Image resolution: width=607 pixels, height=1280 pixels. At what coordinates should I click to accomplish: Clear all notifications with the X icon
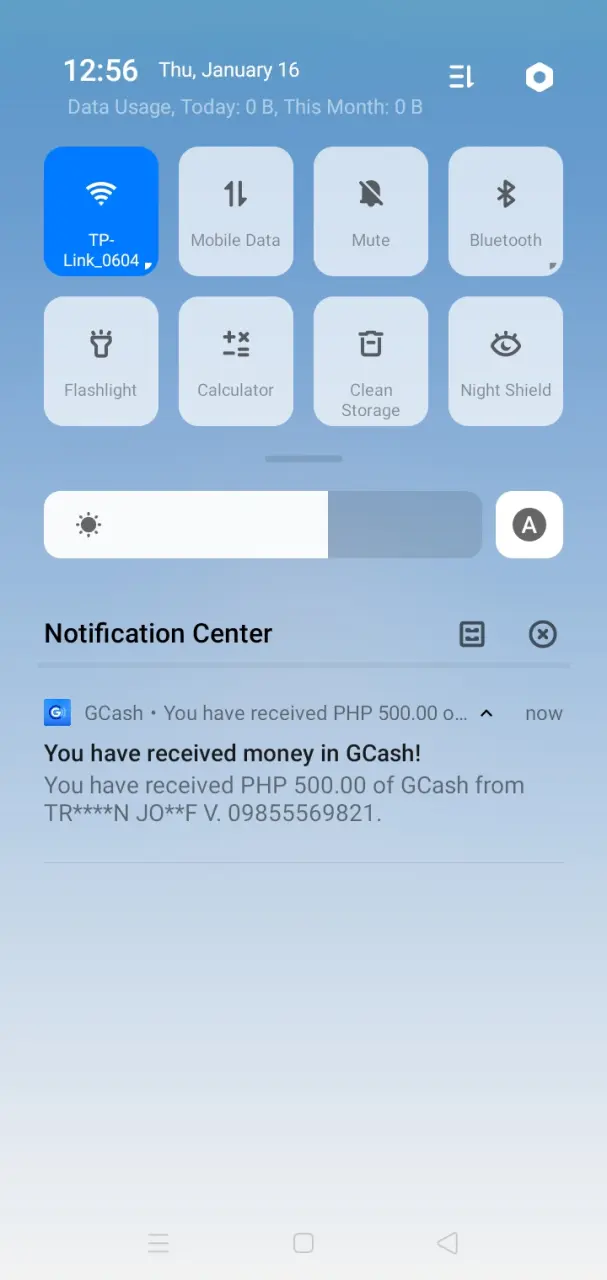pyautogui.click(x=542, y=634)
